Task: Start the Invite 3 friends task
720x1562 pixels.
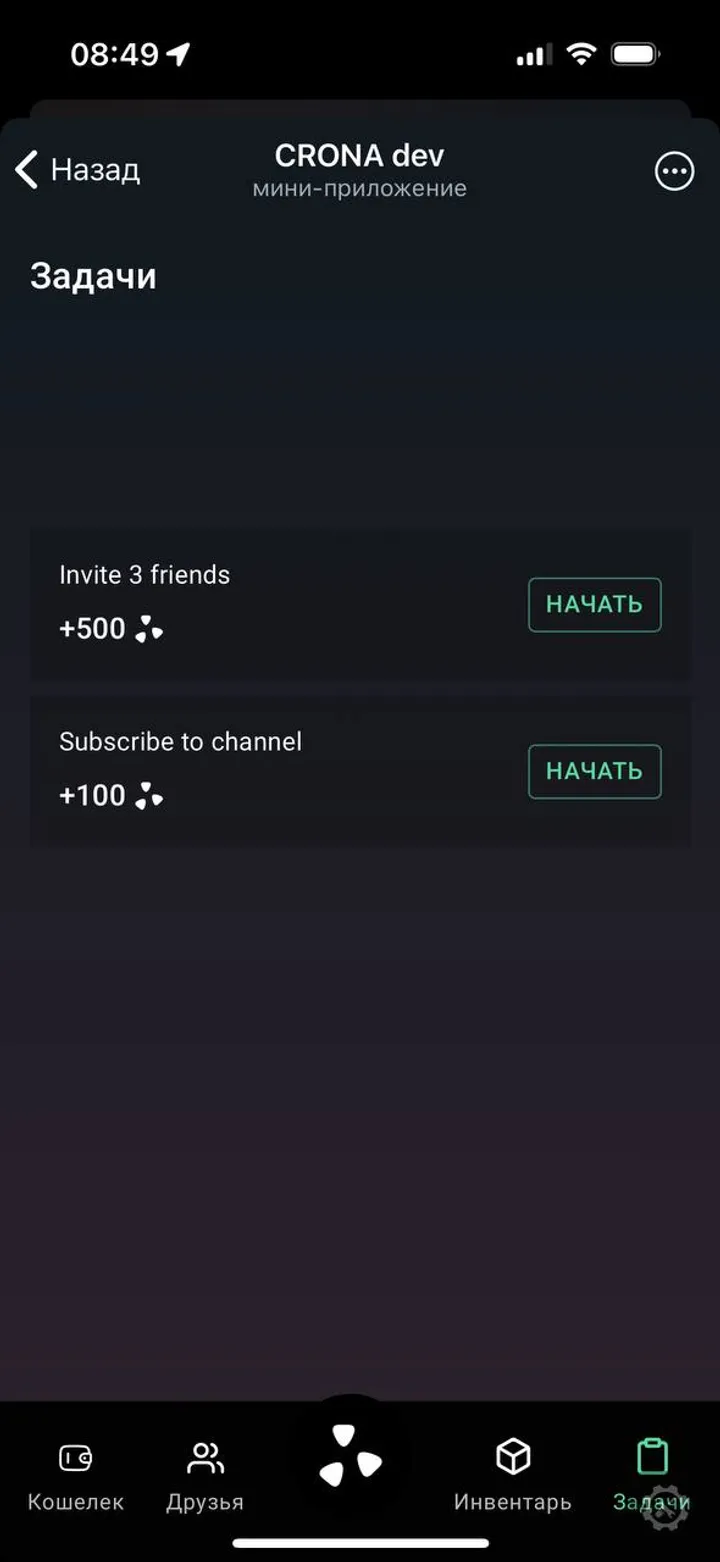Action: (594, 604)
